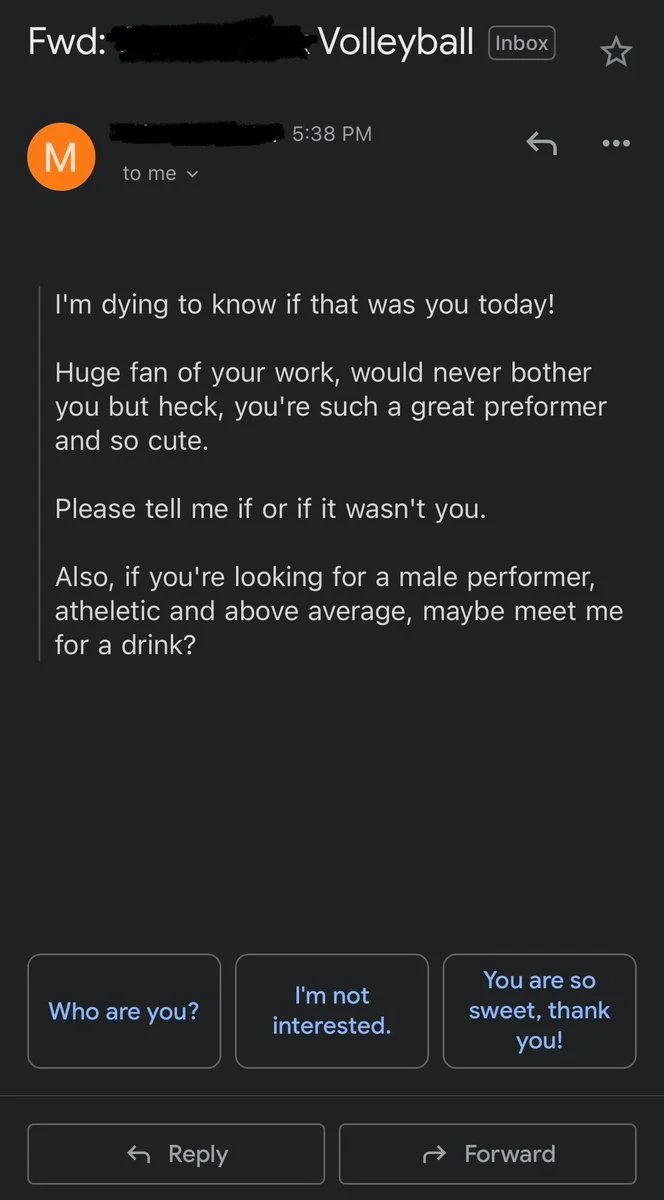Pick "You are so sweet, thank you!" reply
This screenshot has width=664, height=1200.
click(539, 1011)
